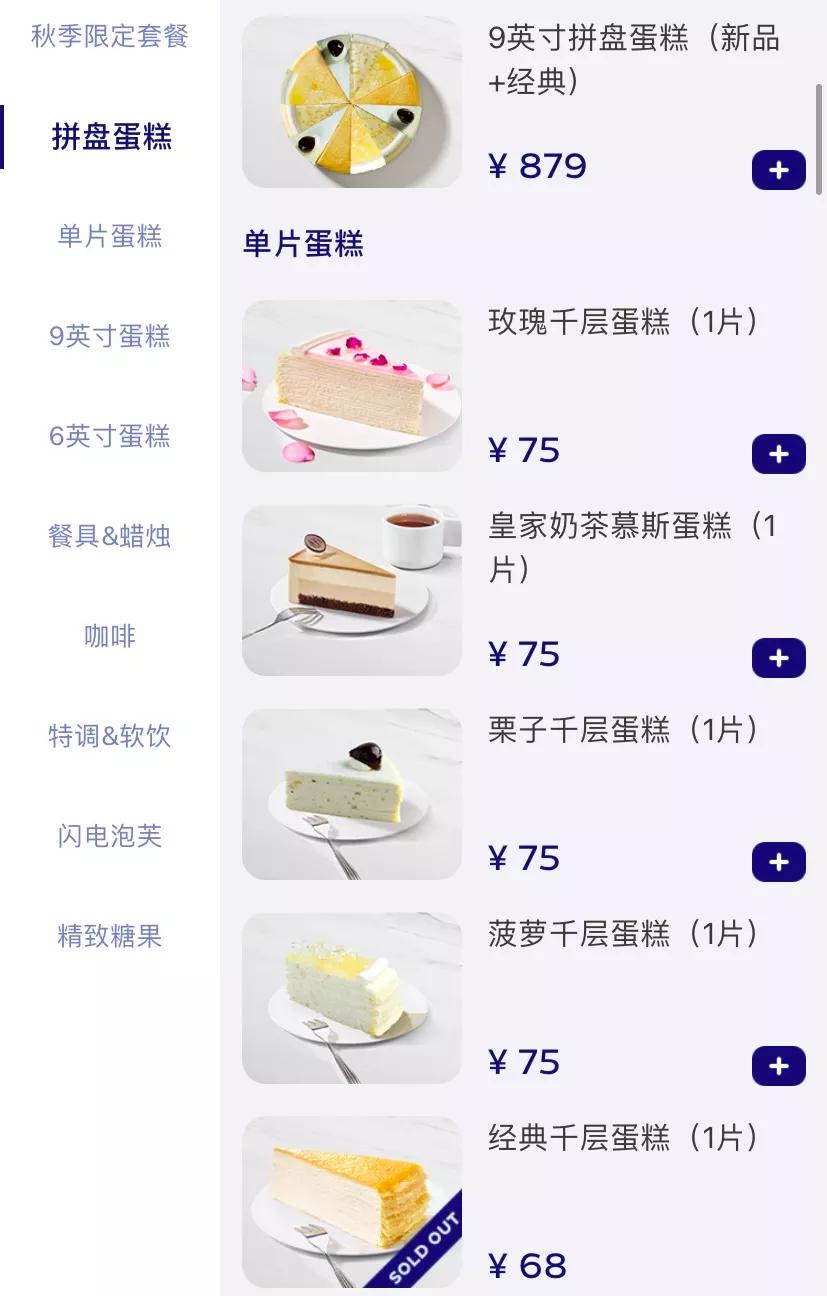The height and width of the screenshot is (1296, 827).
Task: Select 拼盘蛋糕 category in sidebar
Action: [x=111, y=138]
